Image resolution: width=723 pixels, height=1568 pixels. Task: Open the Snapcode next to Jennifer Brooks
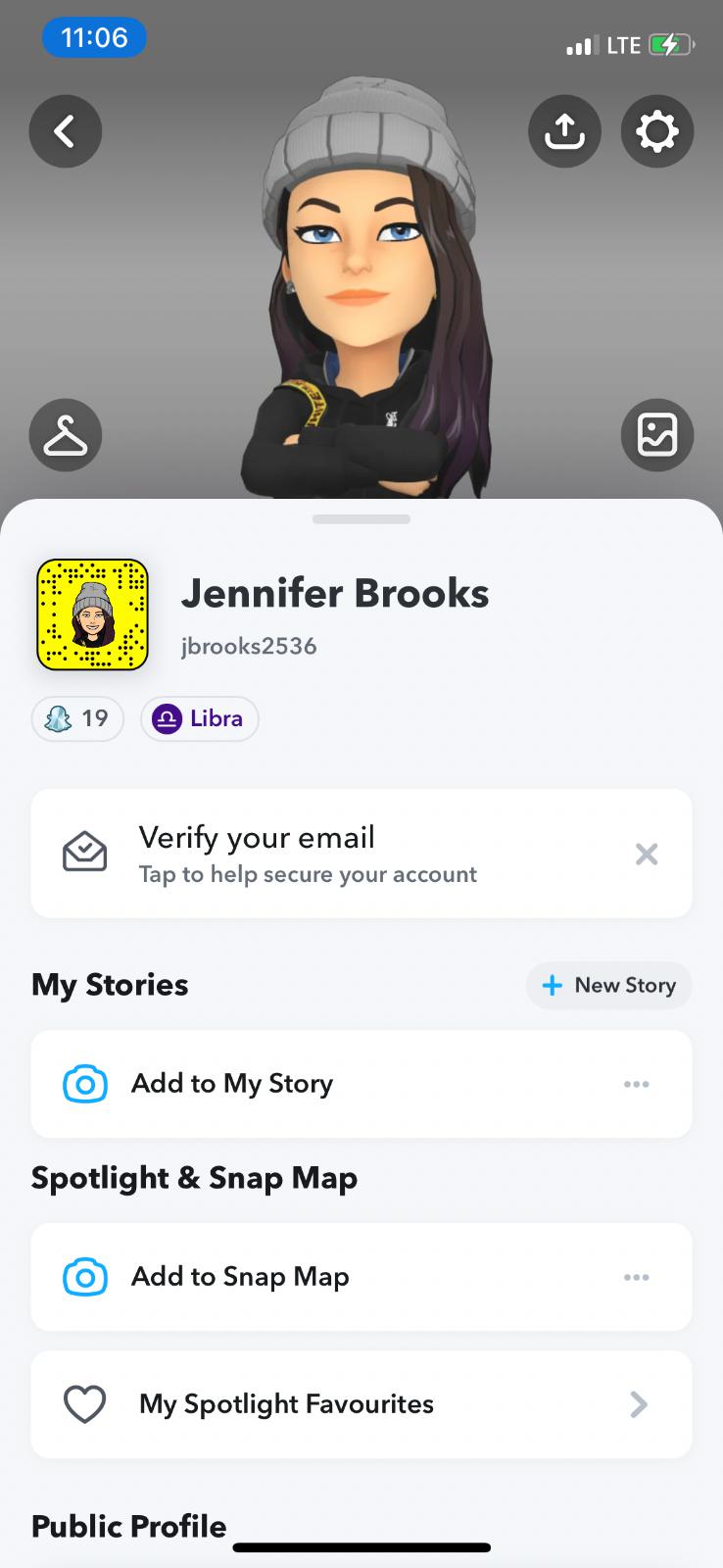pos(92,614)
